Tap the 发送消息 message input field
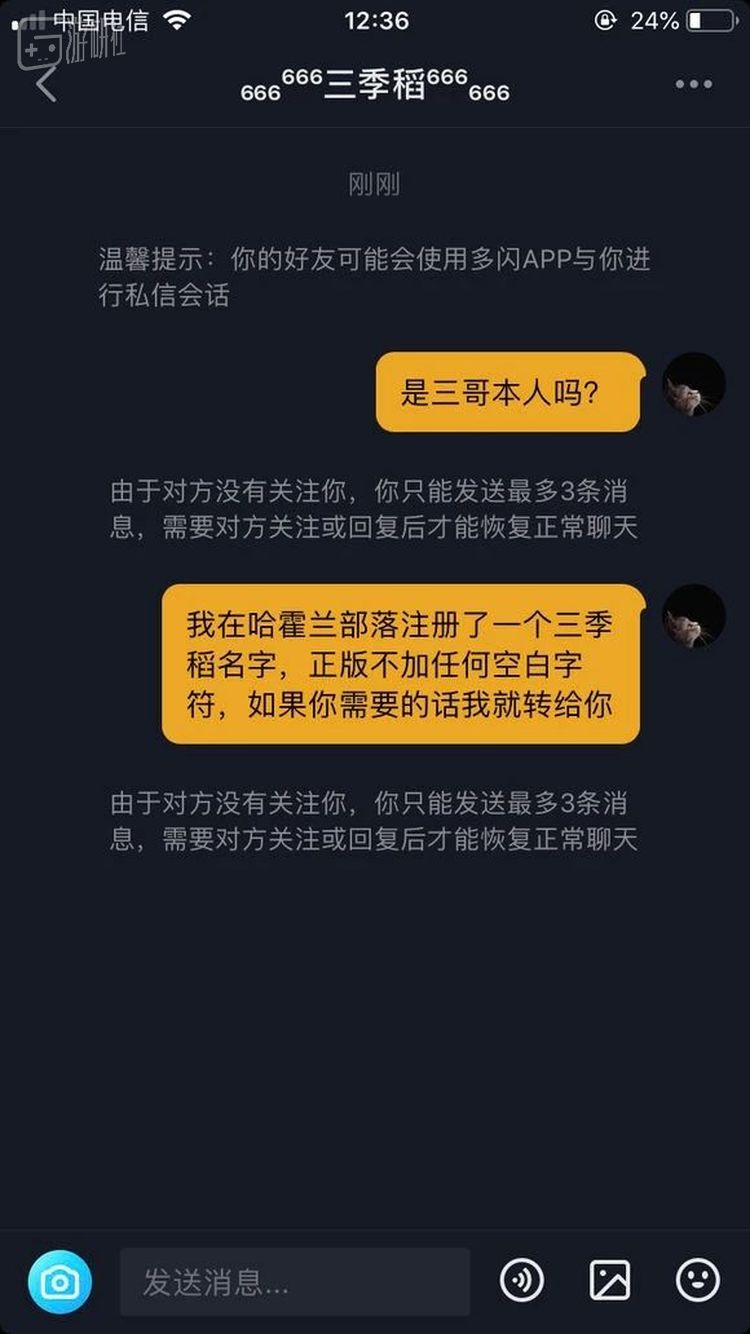Image resolution: width=750 pixels, height=1334 pixels. click(x=295, y=1281)
